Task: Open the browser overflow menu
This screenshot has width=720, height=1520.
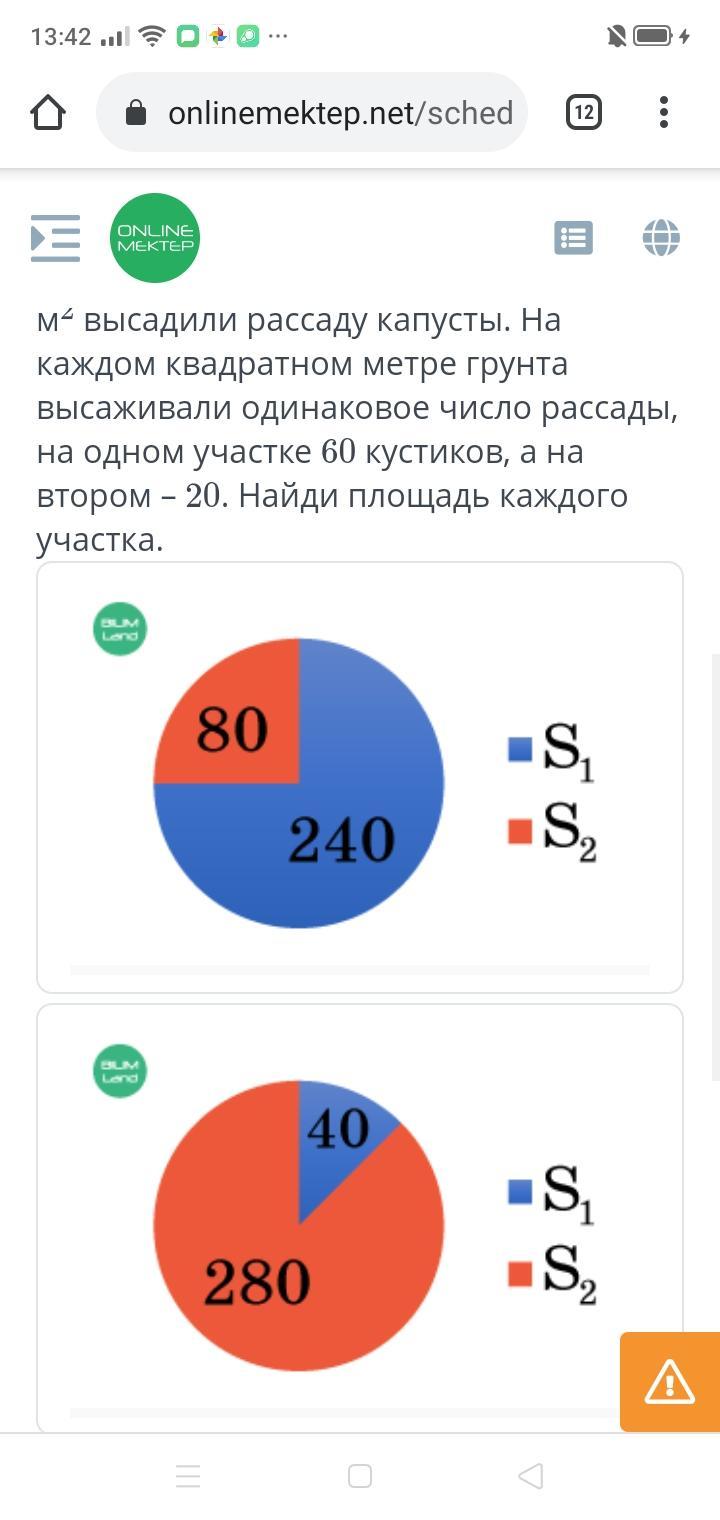Action: coord(664,112)
